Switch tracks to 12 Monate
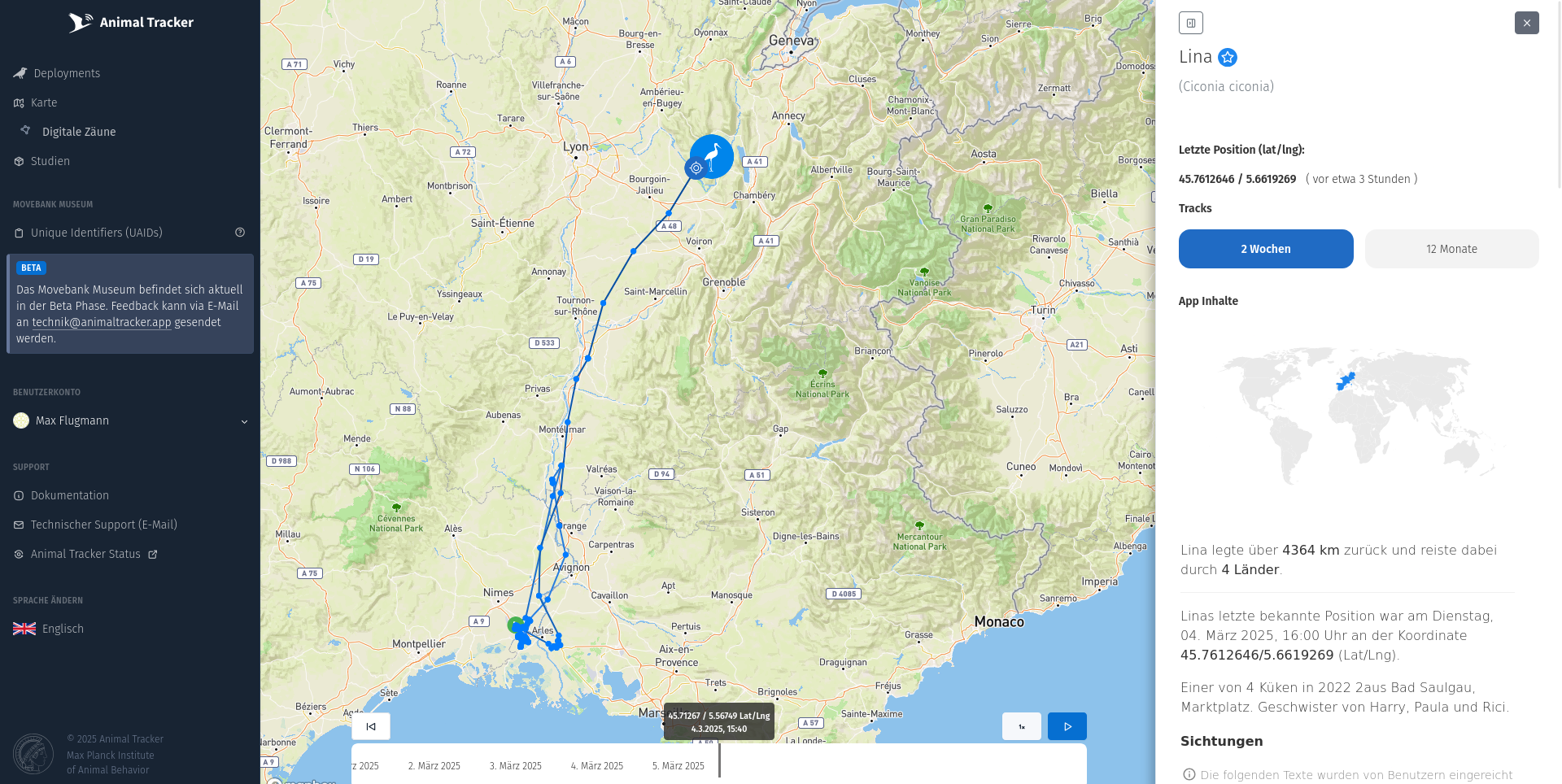This screenshot has height=784, width=1562. [x=1451, y=249]
